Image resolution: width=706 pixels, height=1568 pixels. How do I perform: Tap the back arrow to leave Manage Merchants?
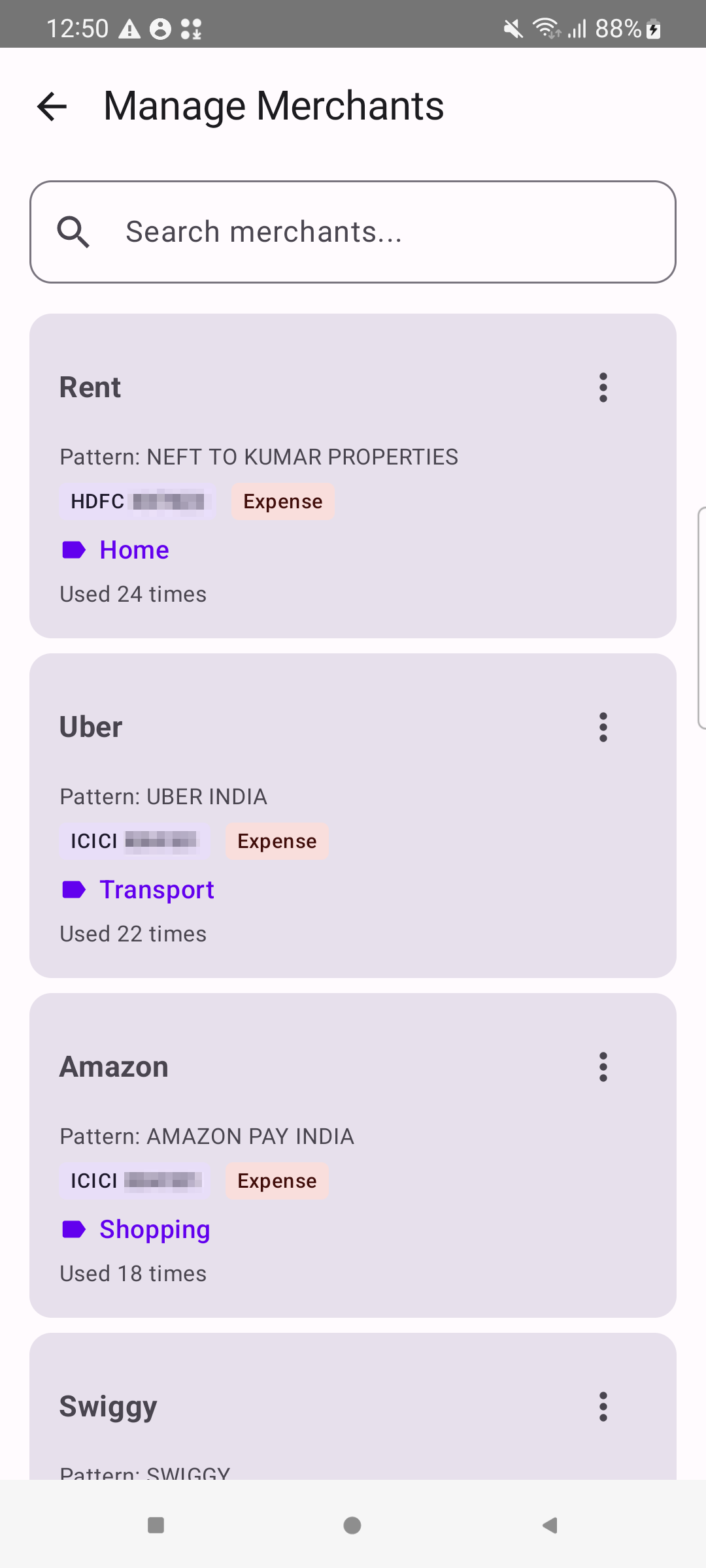(52, 106)
